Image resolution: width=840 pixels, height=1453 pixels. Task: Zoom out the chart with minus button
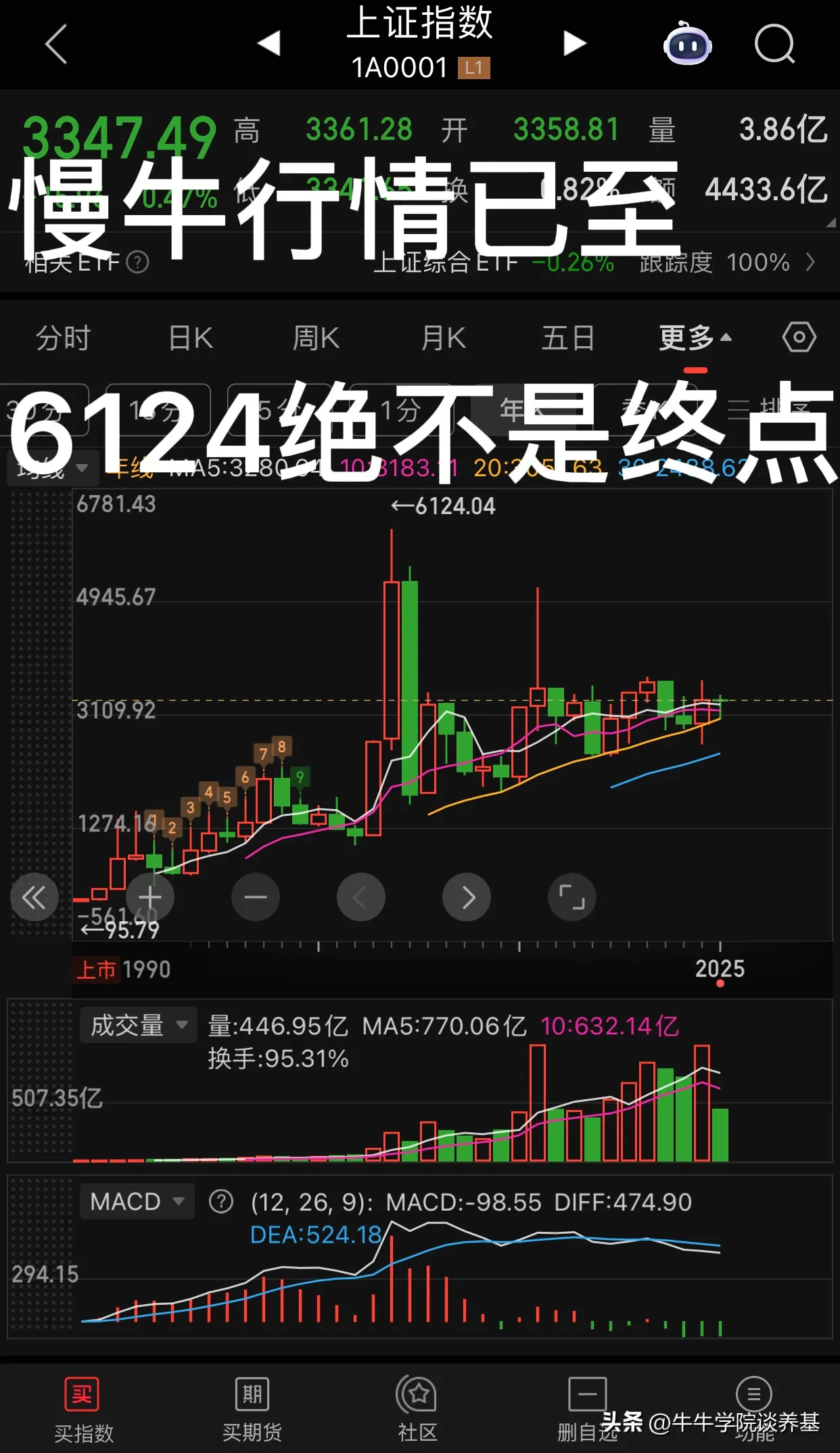pyautogui.click(x=256, y=898)
